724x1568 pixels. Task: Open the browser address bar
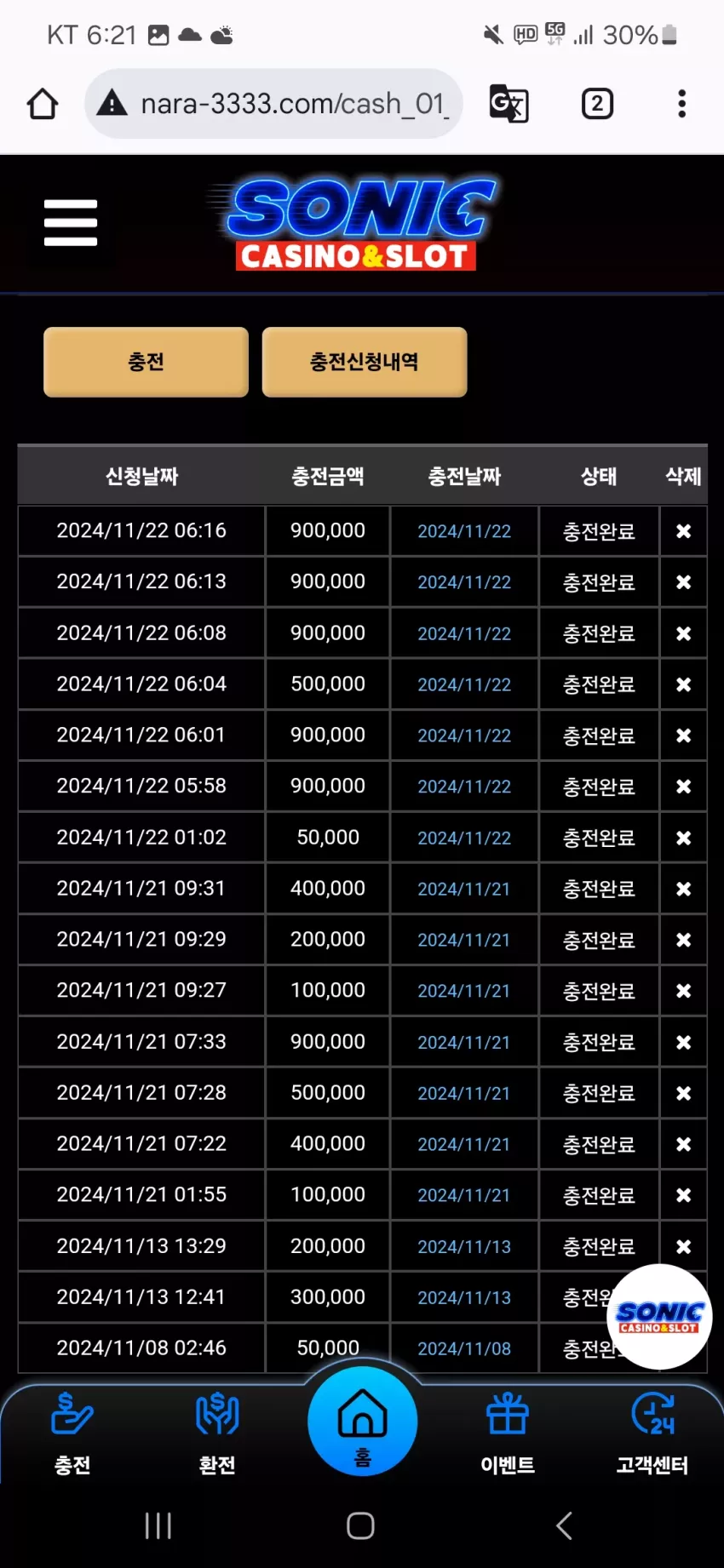pyautogui.click(x=273, y=104)
